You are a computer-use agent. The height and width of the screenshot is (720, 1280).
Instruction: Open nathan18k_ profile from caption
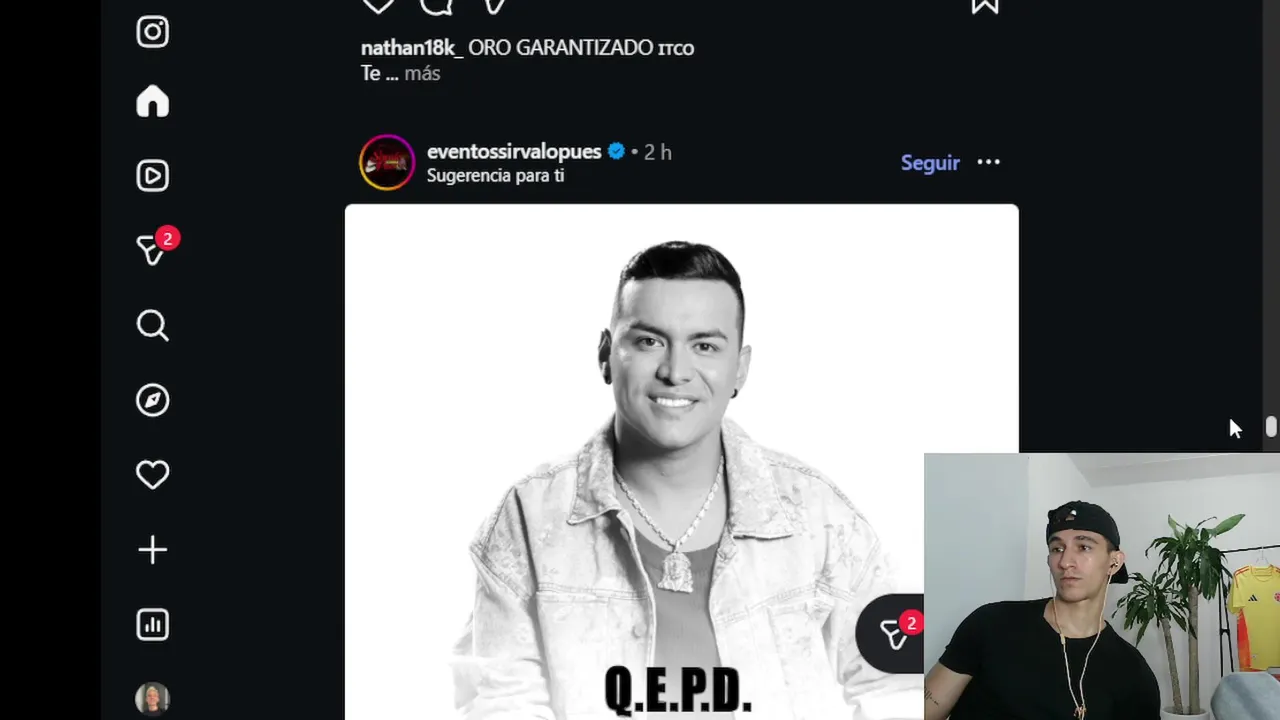(411, 48)
